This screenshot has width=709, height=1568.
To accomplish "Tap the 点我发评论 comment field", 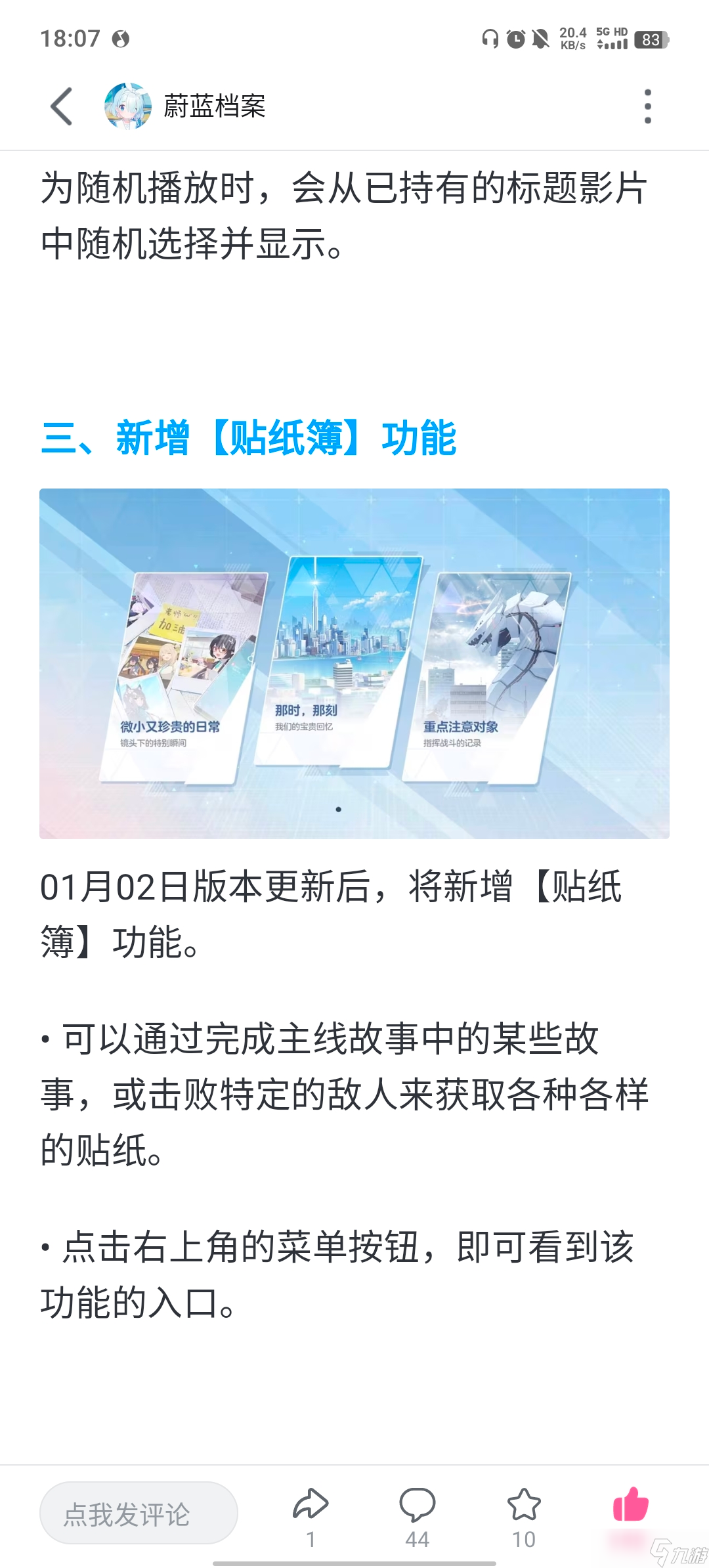I will click(139, 1513).
